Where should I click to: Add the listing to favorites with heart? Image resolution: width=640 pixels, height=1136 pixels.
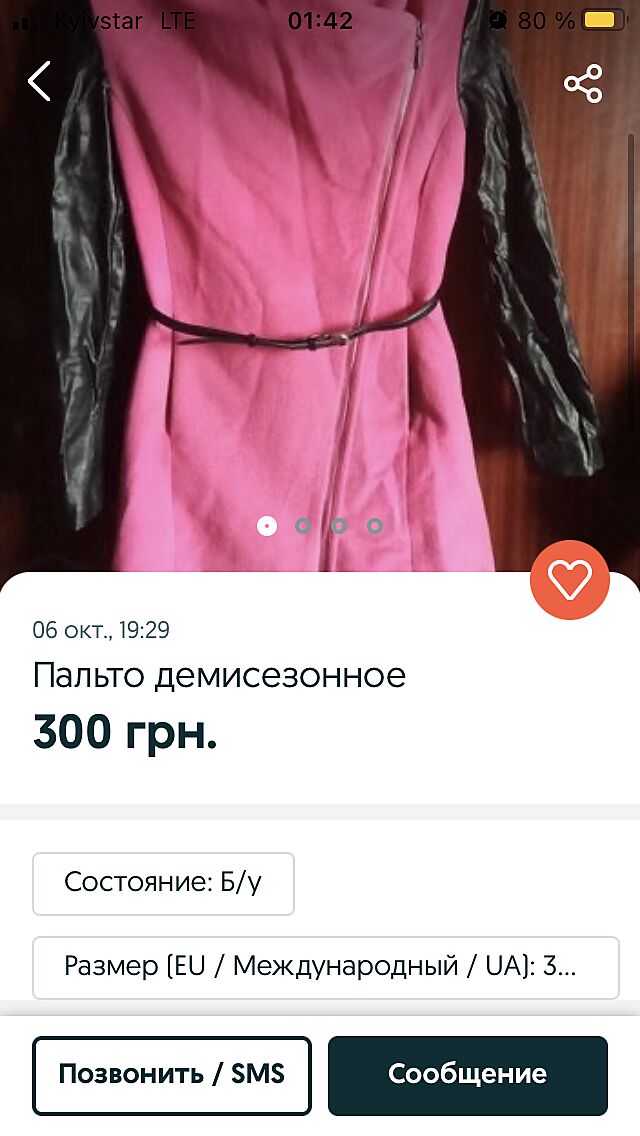569,580
